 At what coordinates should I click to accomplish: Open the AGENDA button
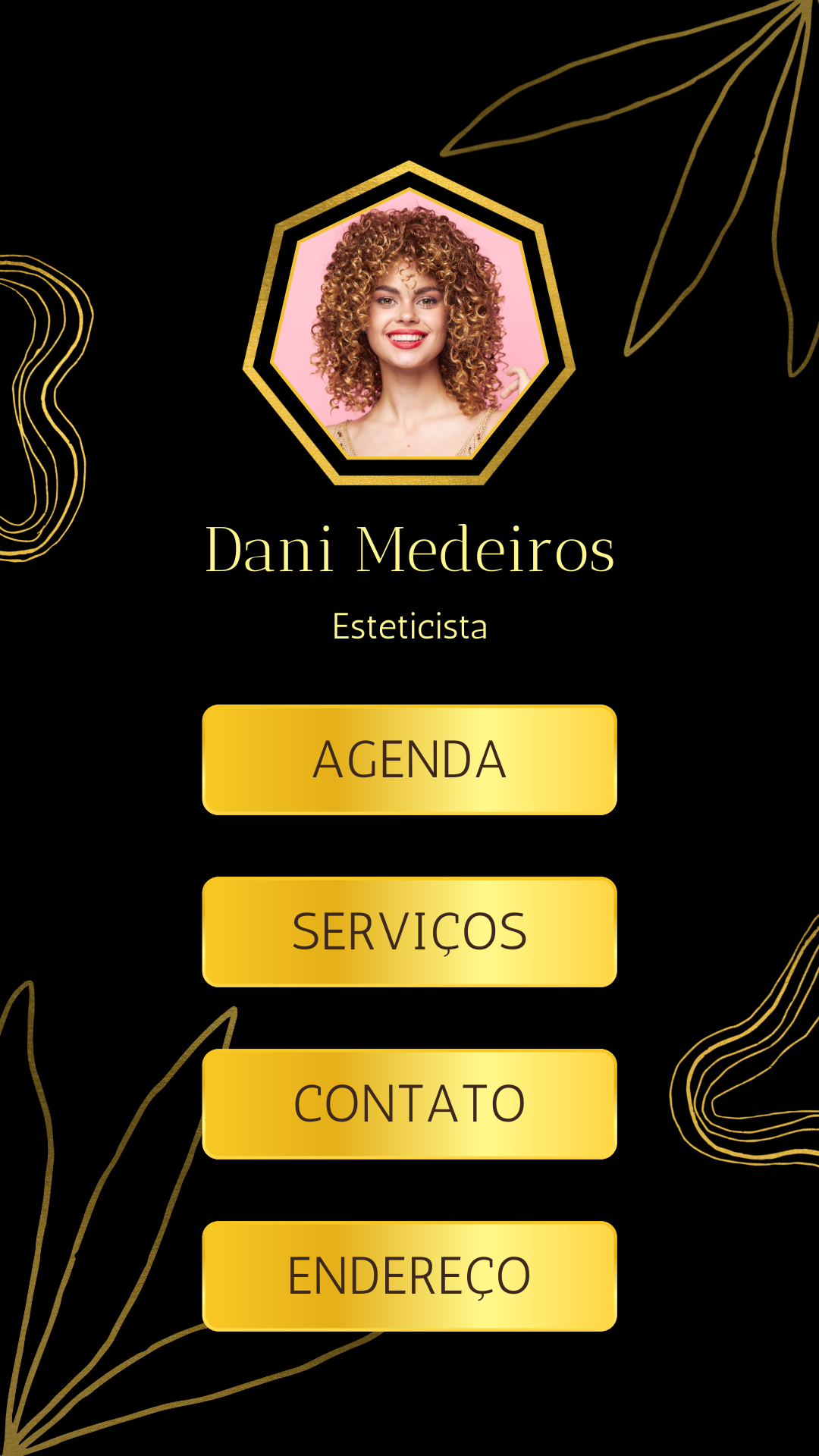pyautogui.click(x=409, y=760)
